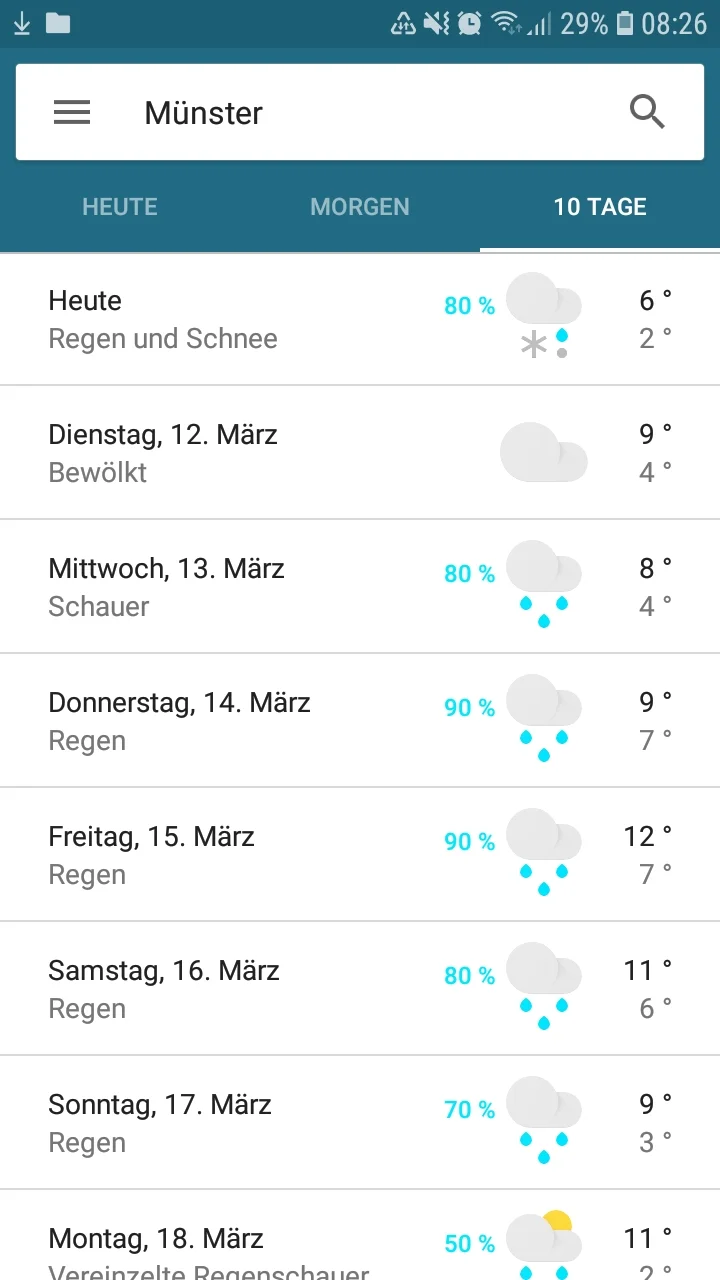Open the navigation menu via hamburger icon
Viewport: 720px width, 1280px height.
71,112
